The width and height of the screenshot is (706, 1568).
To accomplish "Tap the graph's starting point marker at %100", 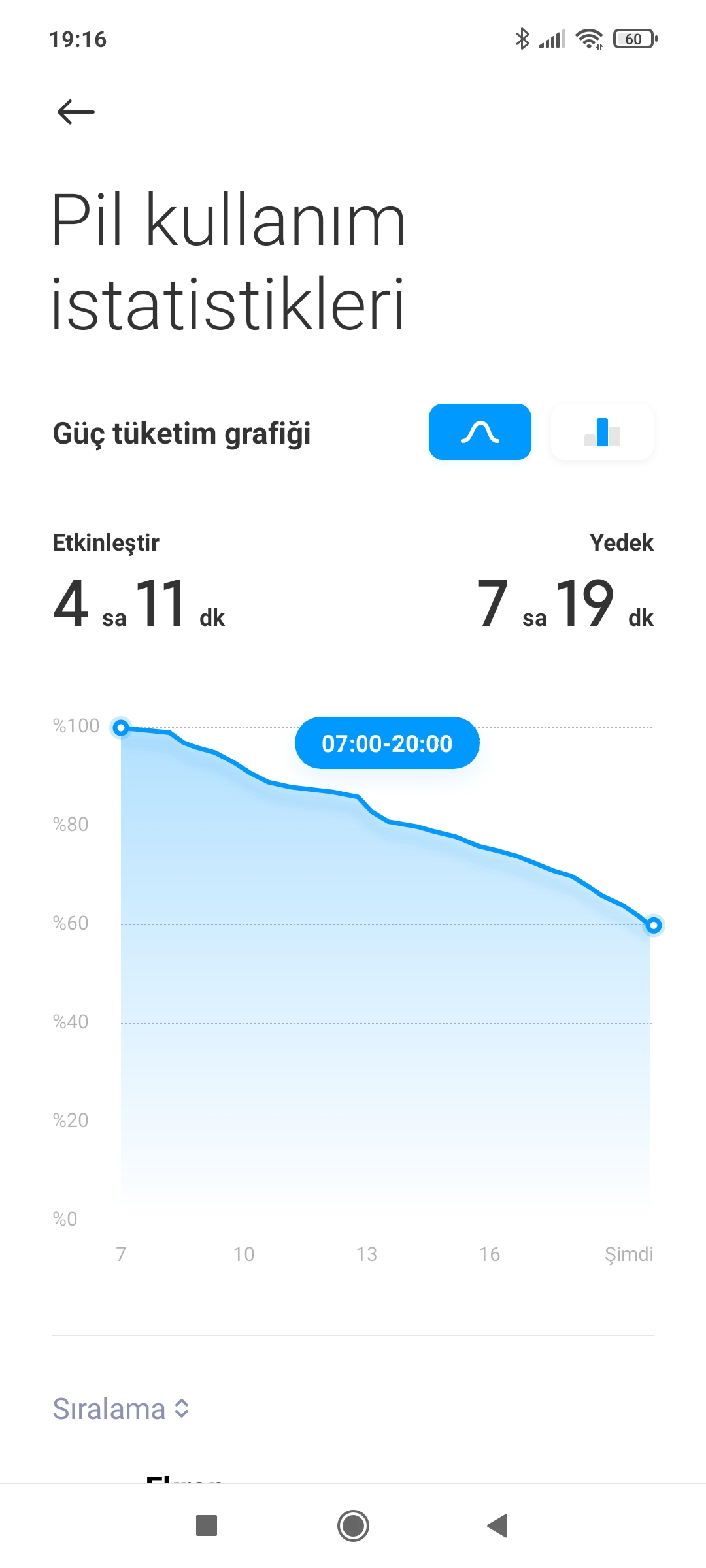I will [x=121, y=728].
